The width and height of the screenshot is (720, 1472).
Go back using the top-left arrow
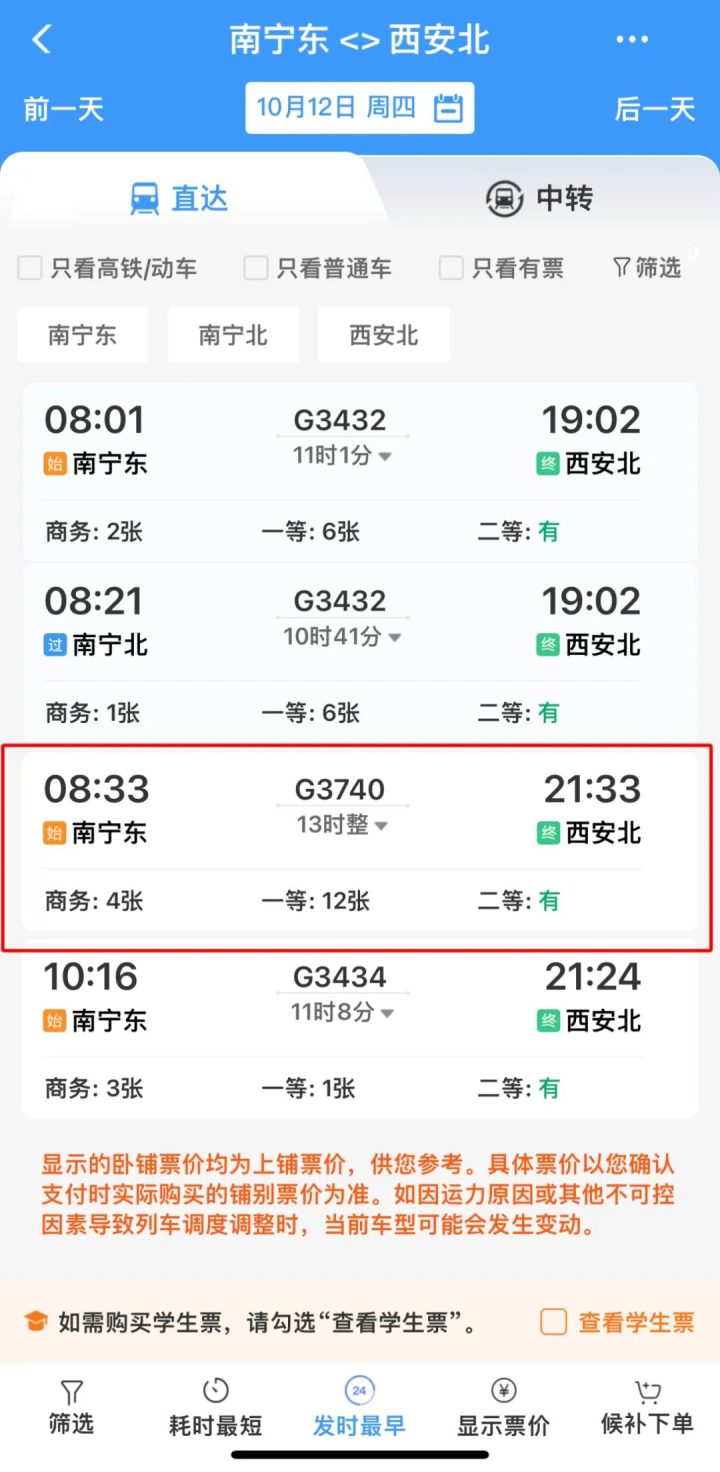[42, 40]
